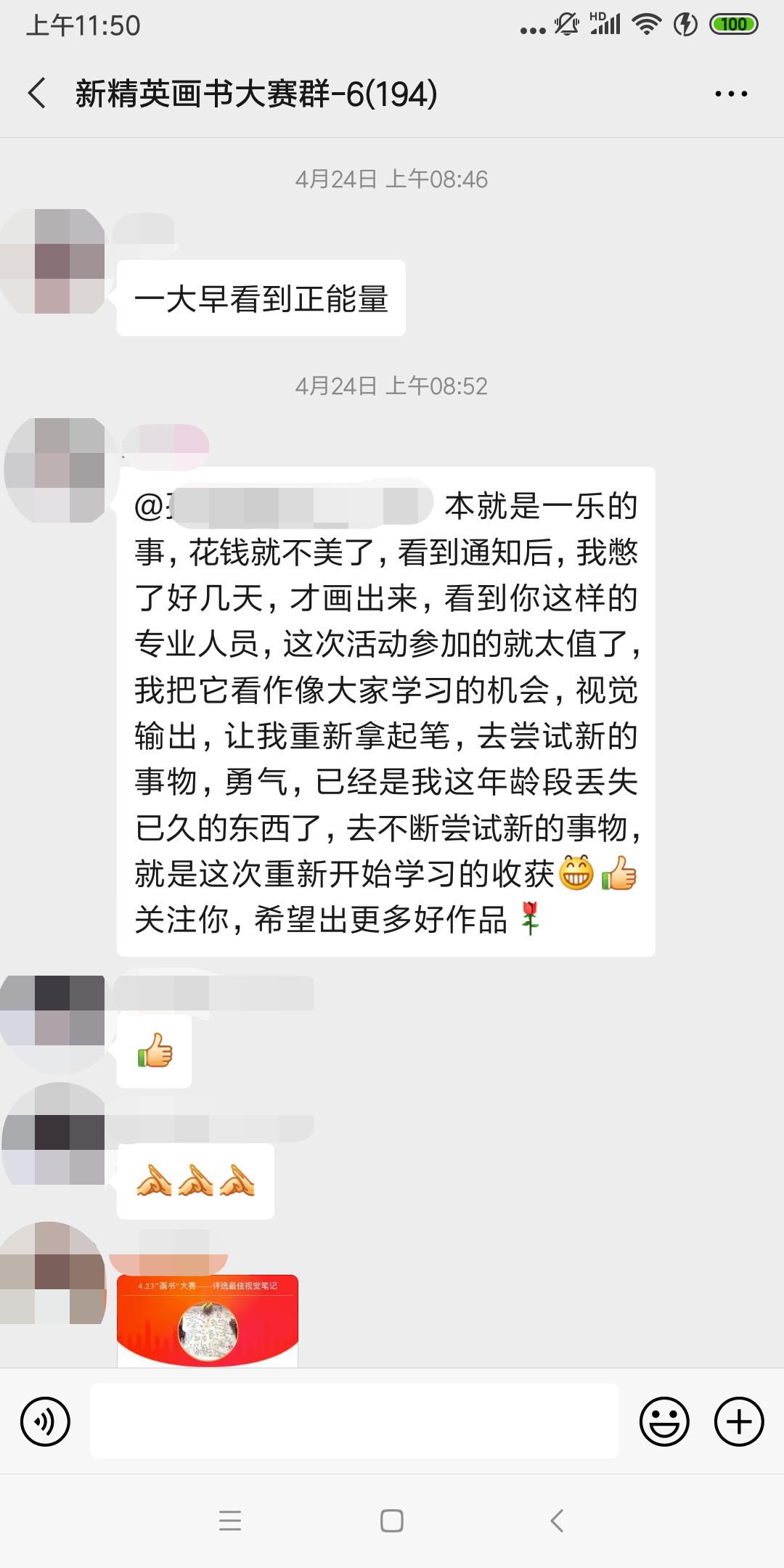The image size is (784, 1568).
Task: Tap system navigation back button
Action: pos(557,1520)
